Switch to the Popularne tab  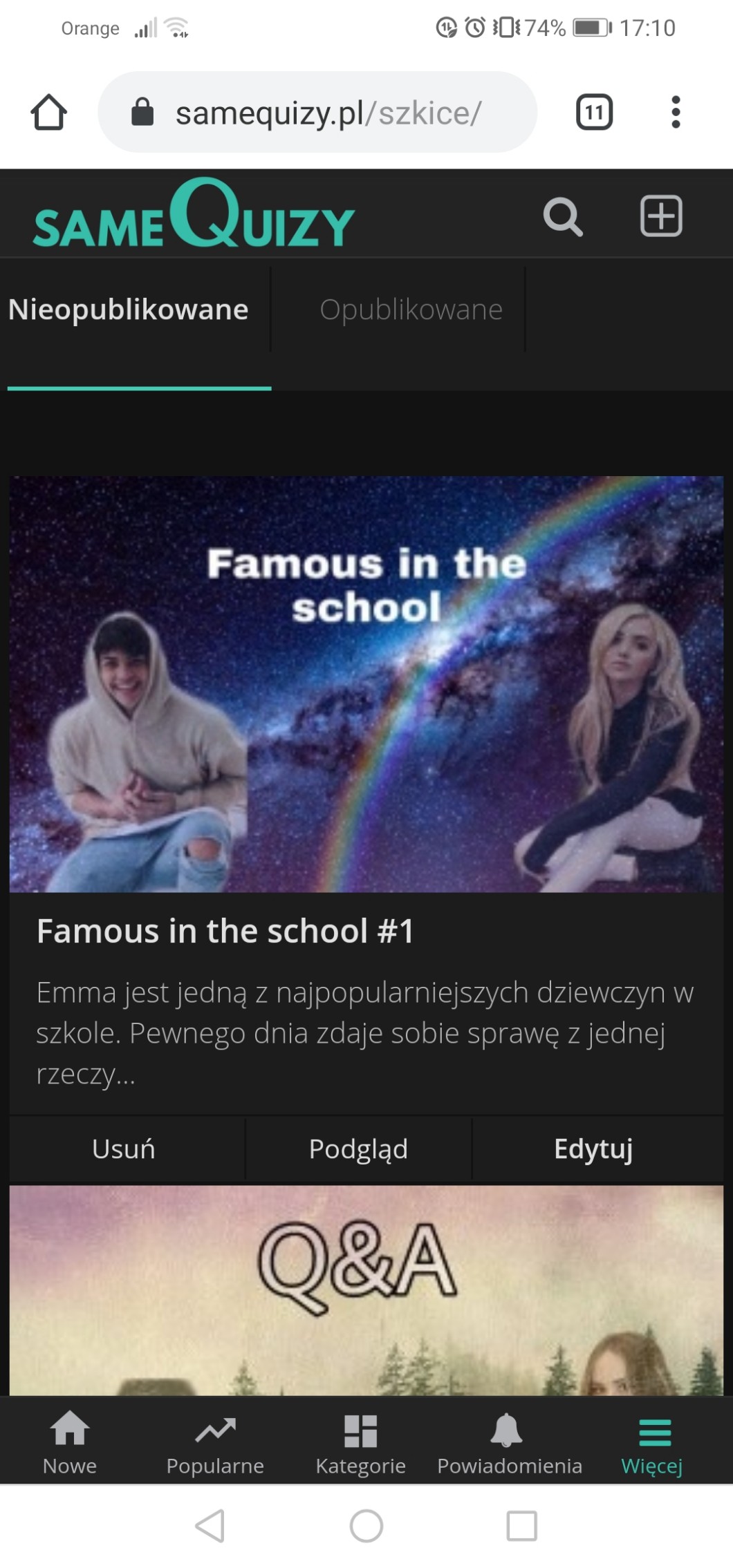point(215,1442)
